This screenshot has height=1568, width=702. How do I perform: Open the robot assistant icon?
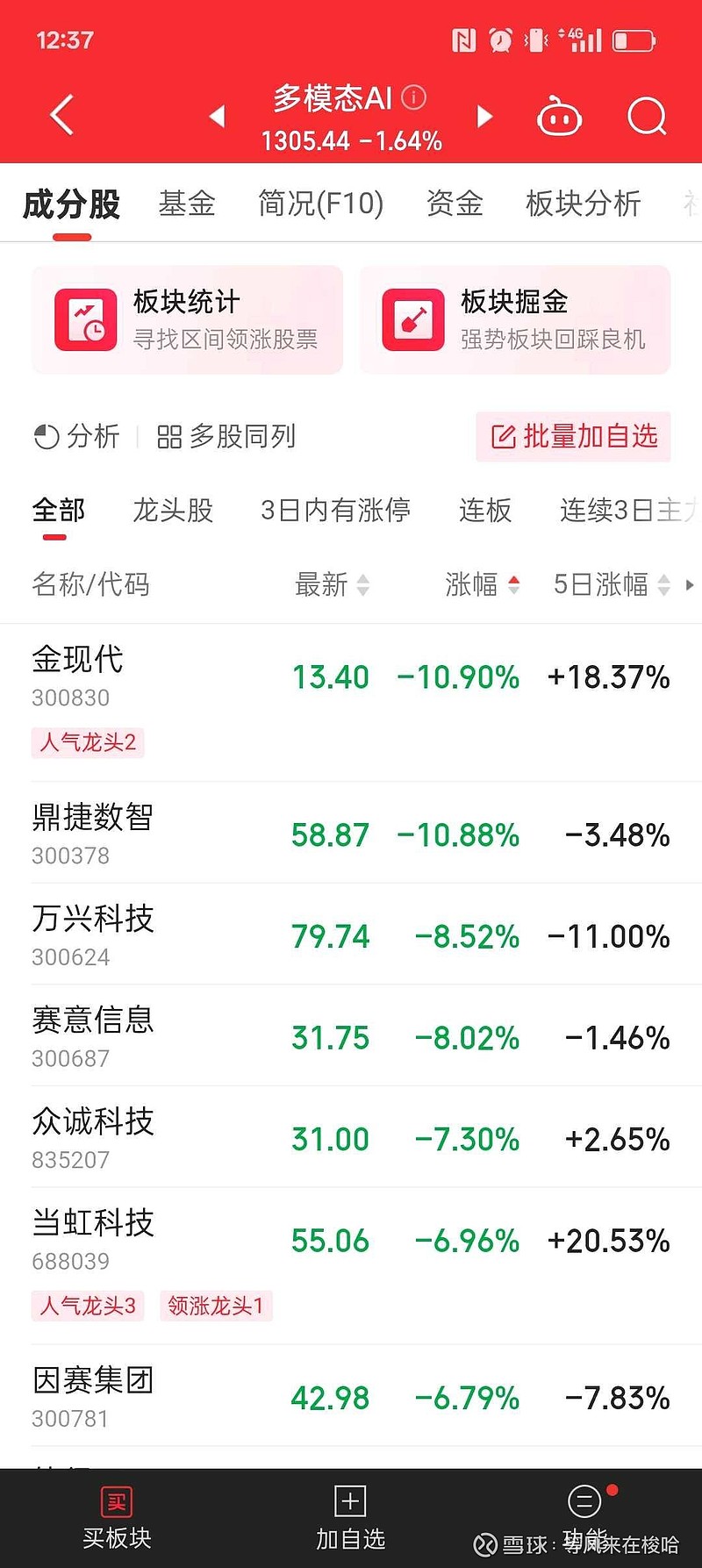click(x=560, y=116)
